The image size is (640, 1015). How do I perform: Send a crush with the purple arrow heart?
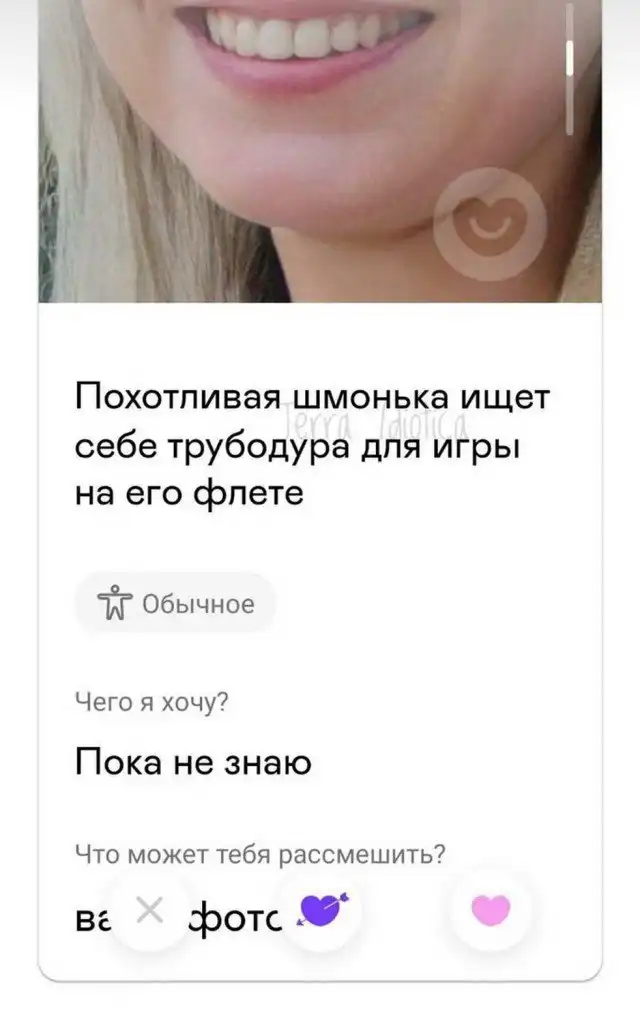pos(321,910)
